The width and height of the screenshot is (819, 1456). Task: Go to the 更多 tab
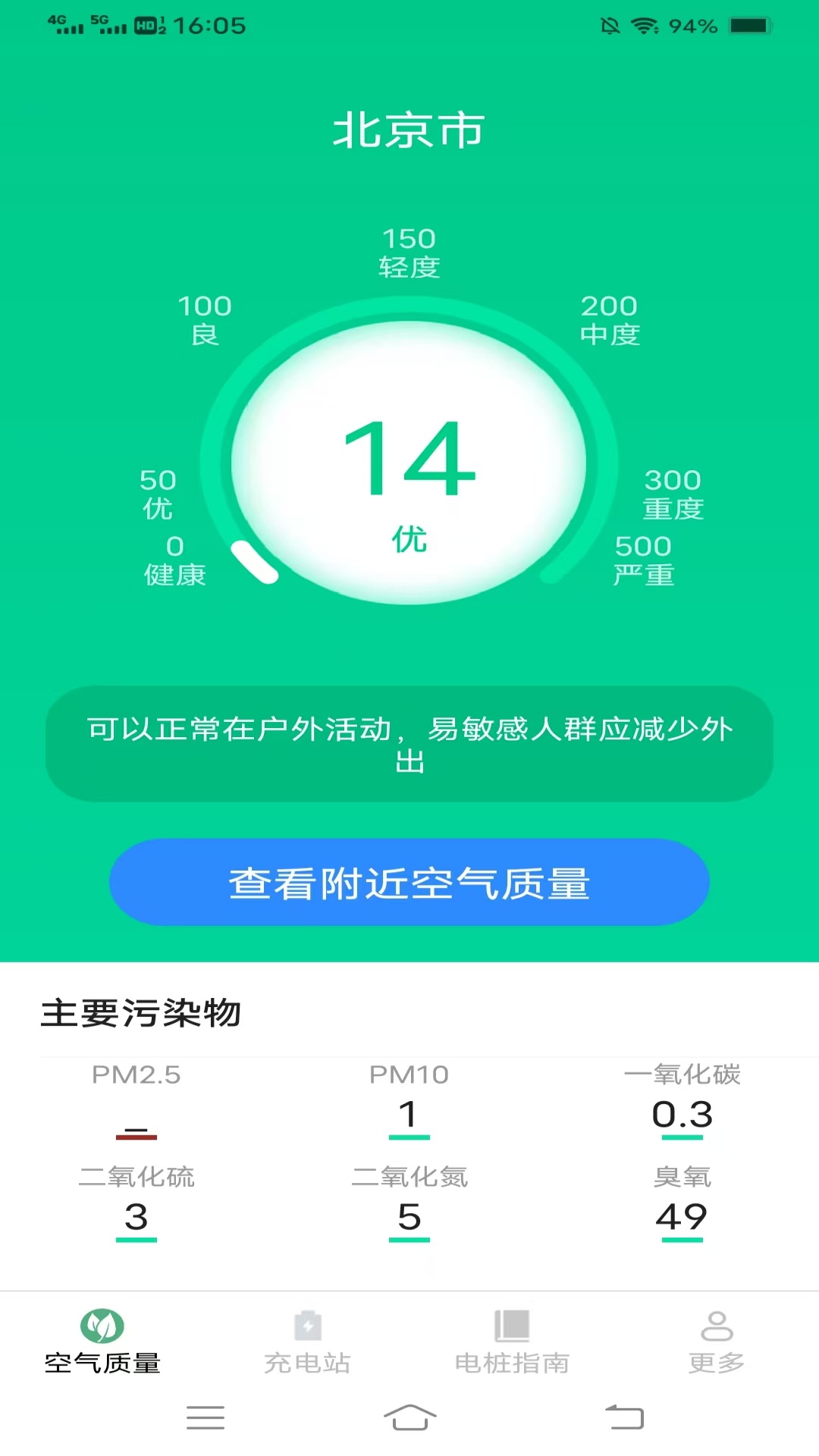[716, 1343]
